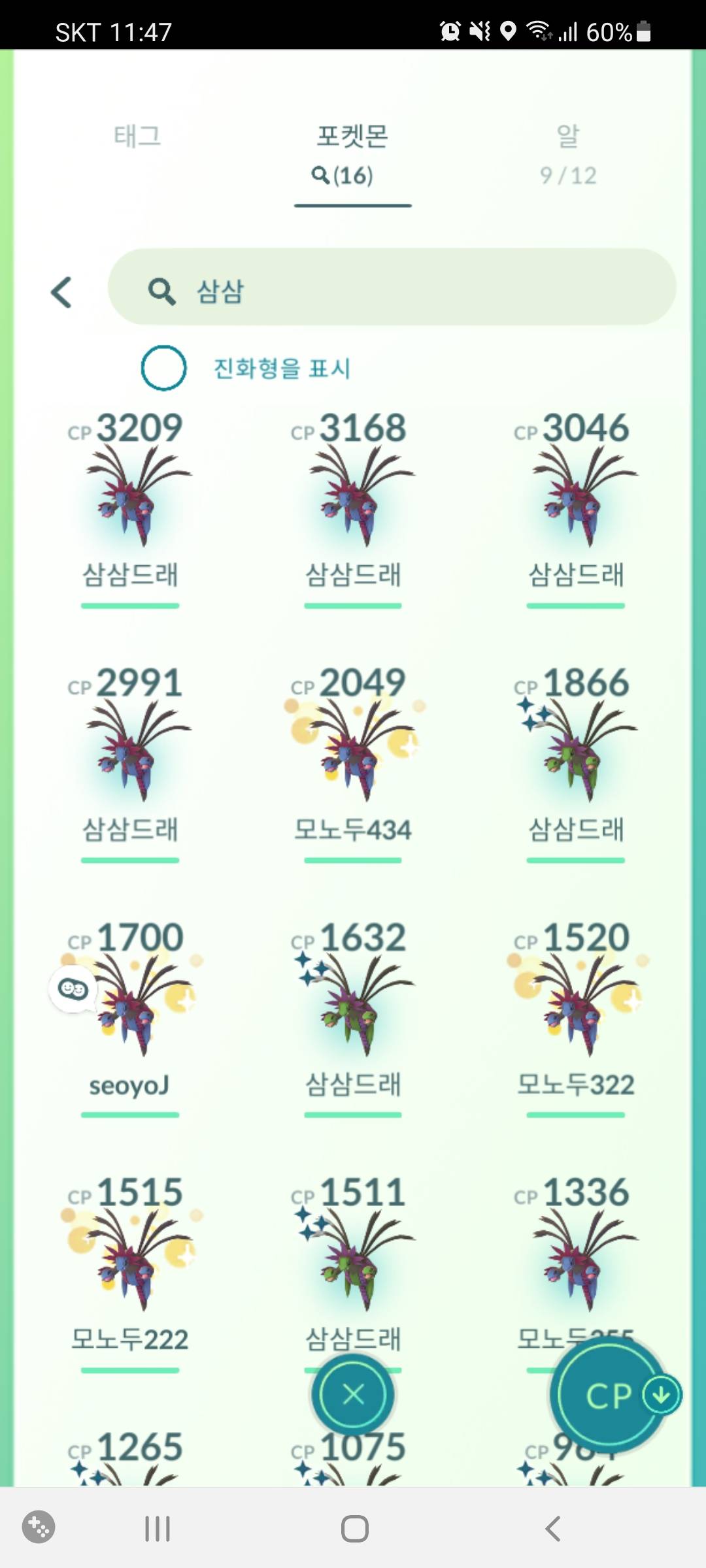Go to the Android home screen
Image resolution: width=706 pixels, height=1568 pixels.
pos(354,1529)
